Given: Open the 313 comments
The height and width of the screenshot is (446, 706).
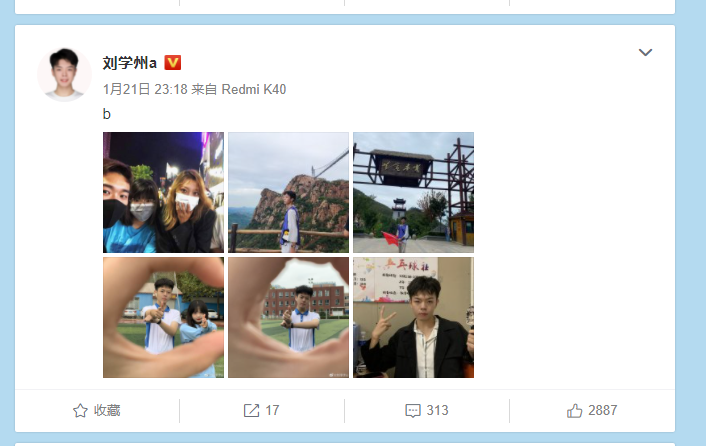Looking at the screenshot, I should pyautogui.click(x=427, y=411).
